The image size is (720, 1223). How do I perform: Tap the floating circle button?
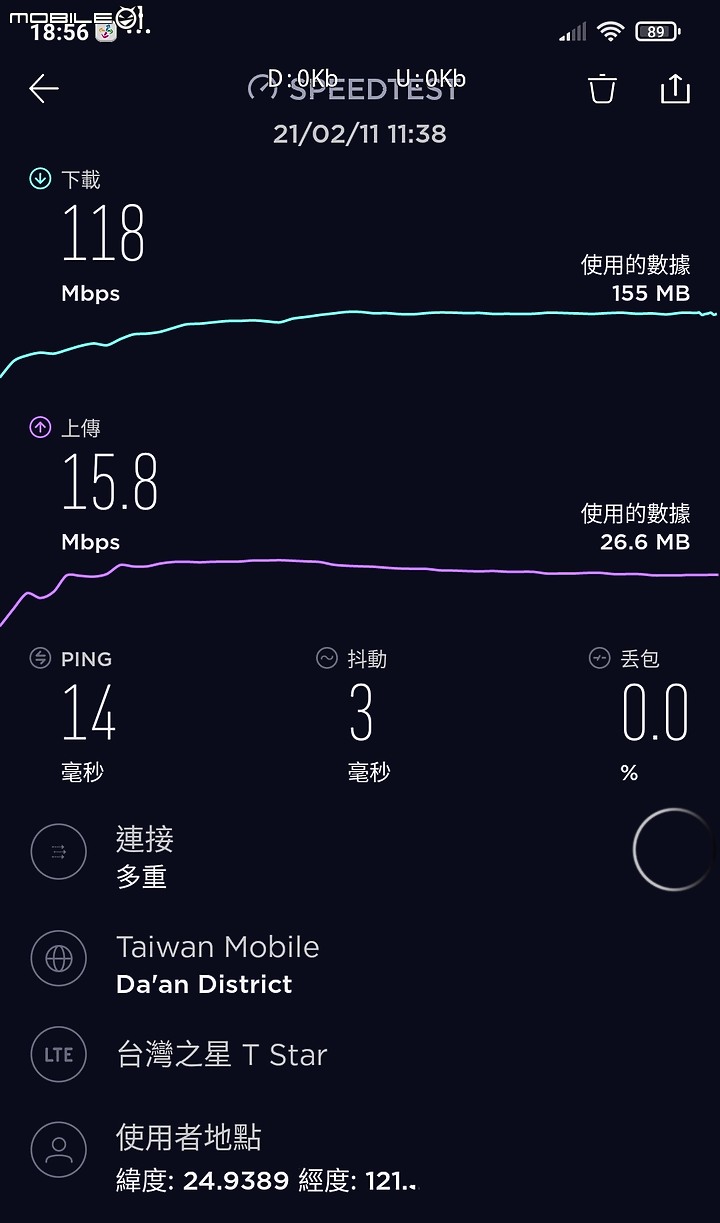click(x=675, y=849)
